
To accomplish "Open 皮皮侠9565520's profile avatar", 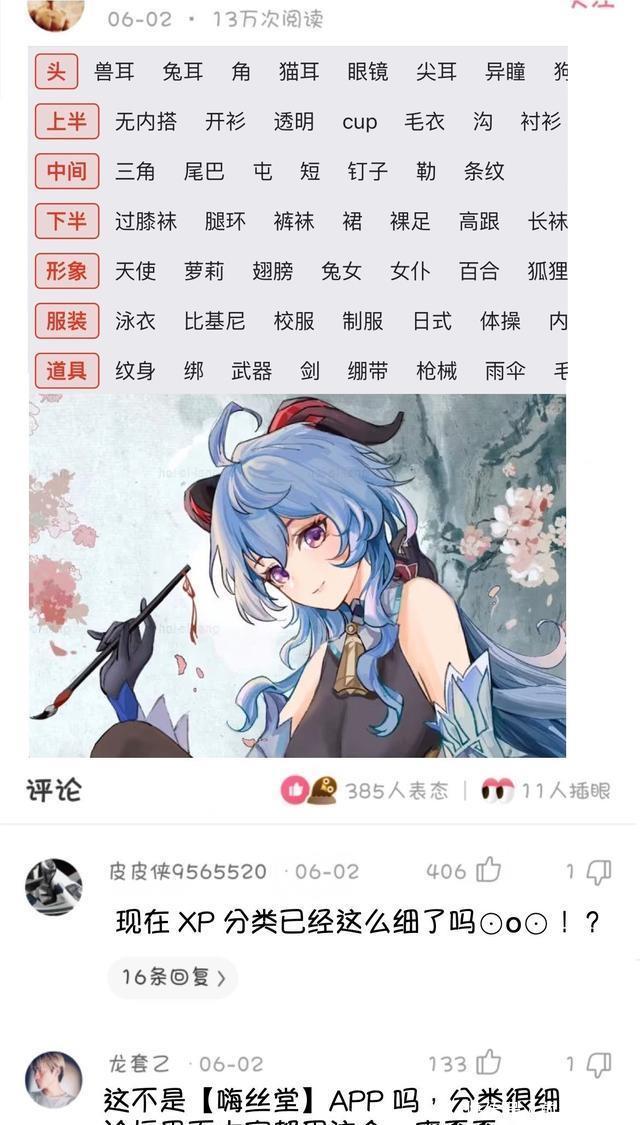I will pyautogui.click(x=53, y=886).
